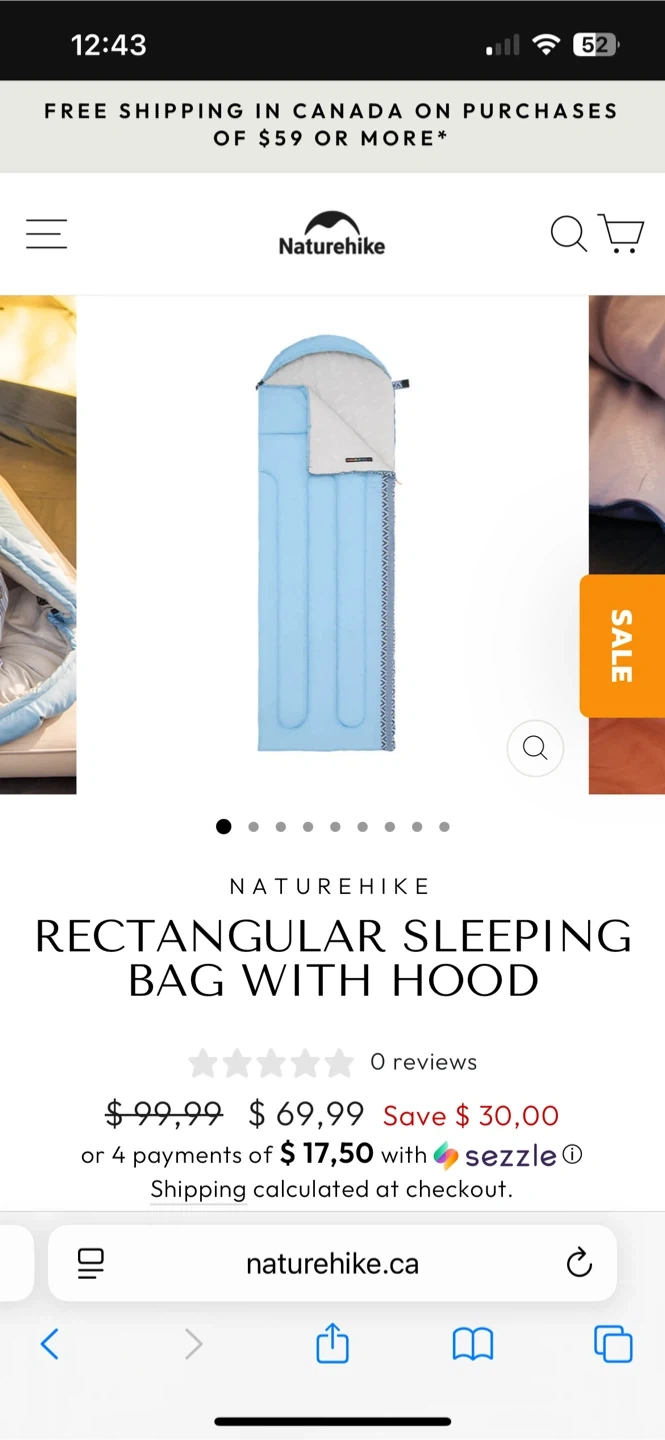
Task: Tap the Naturehike home logo
Action: pyautogui.click(x=332, y=233)
